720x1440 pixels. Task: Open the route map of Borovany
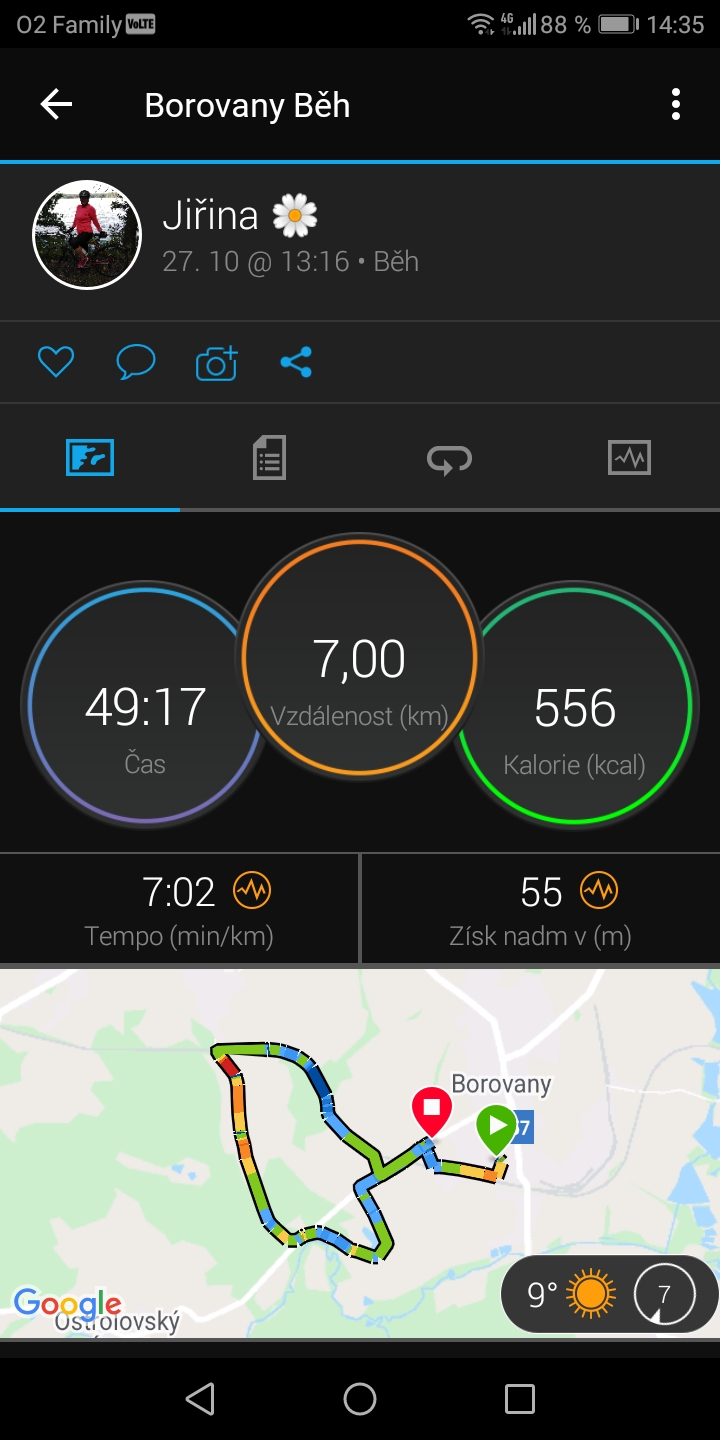[x=360, y=1152]
